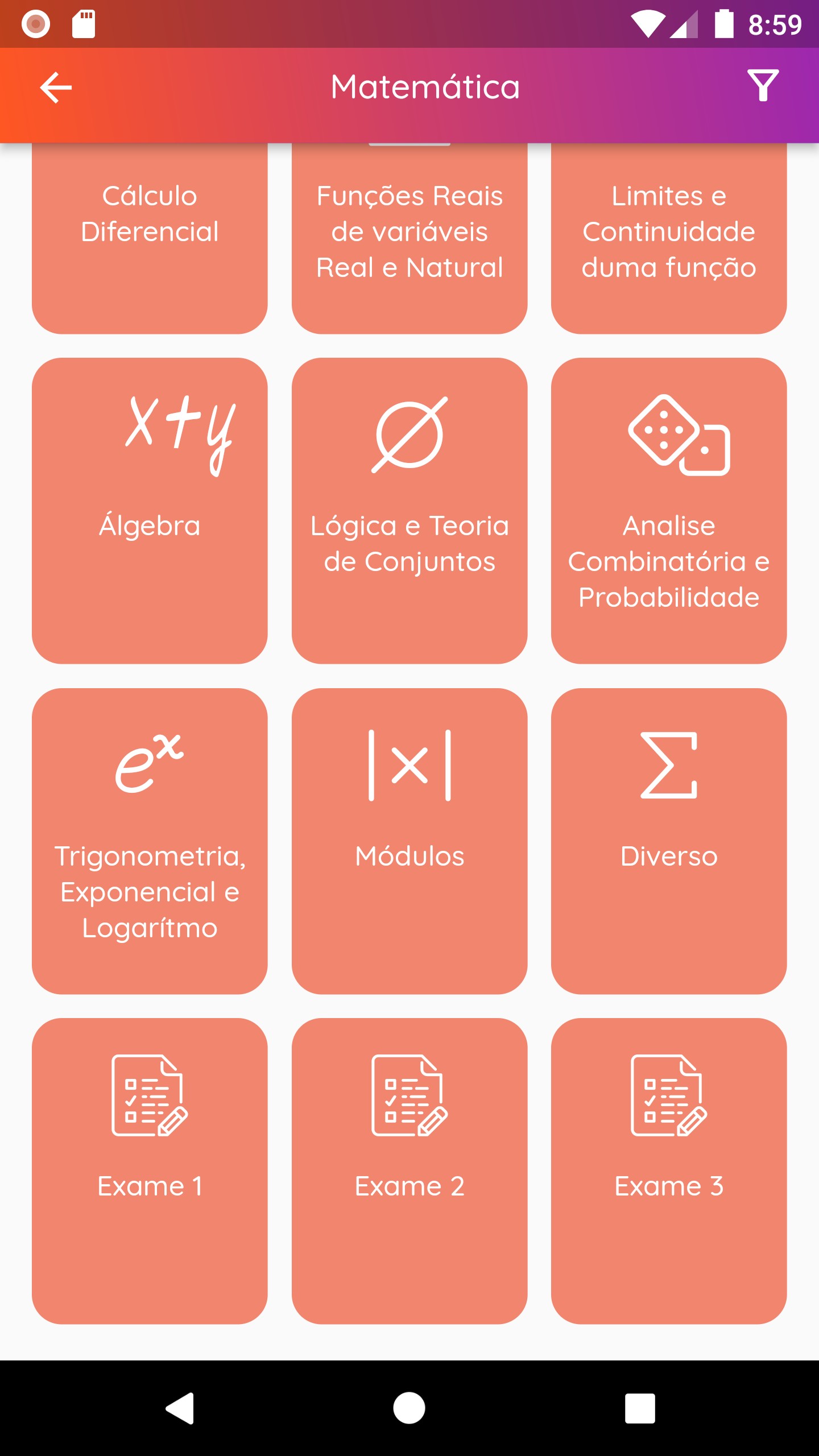Image resolution: width=819 pixels, height=1456 pixels.
Task: Select Analise Combinatória e Probabilidade
Action: coord(669,510)
